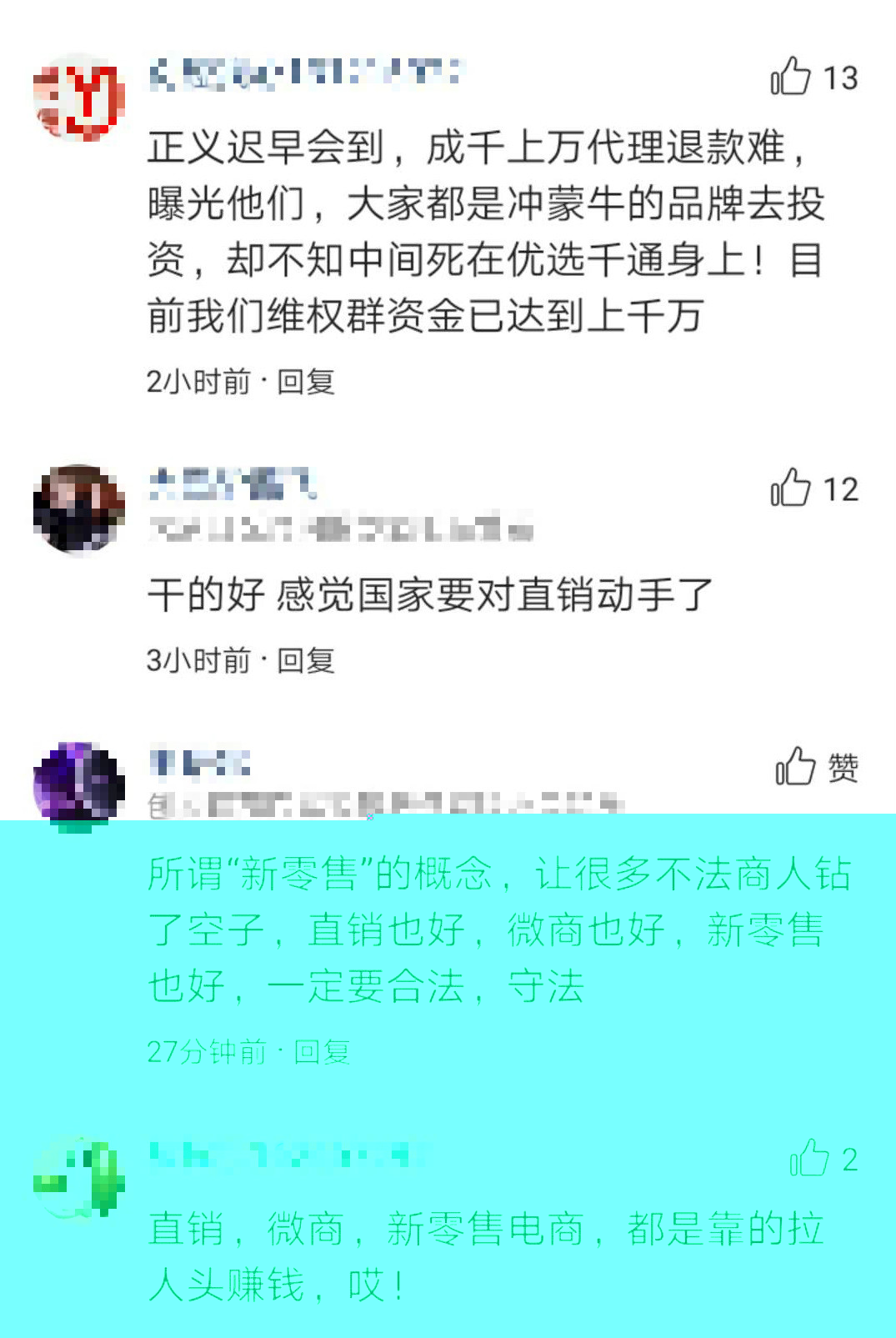The image size is (896, 1338).
Task: Reply to the comment posted 2小时前
Action: tap(306, 382)
